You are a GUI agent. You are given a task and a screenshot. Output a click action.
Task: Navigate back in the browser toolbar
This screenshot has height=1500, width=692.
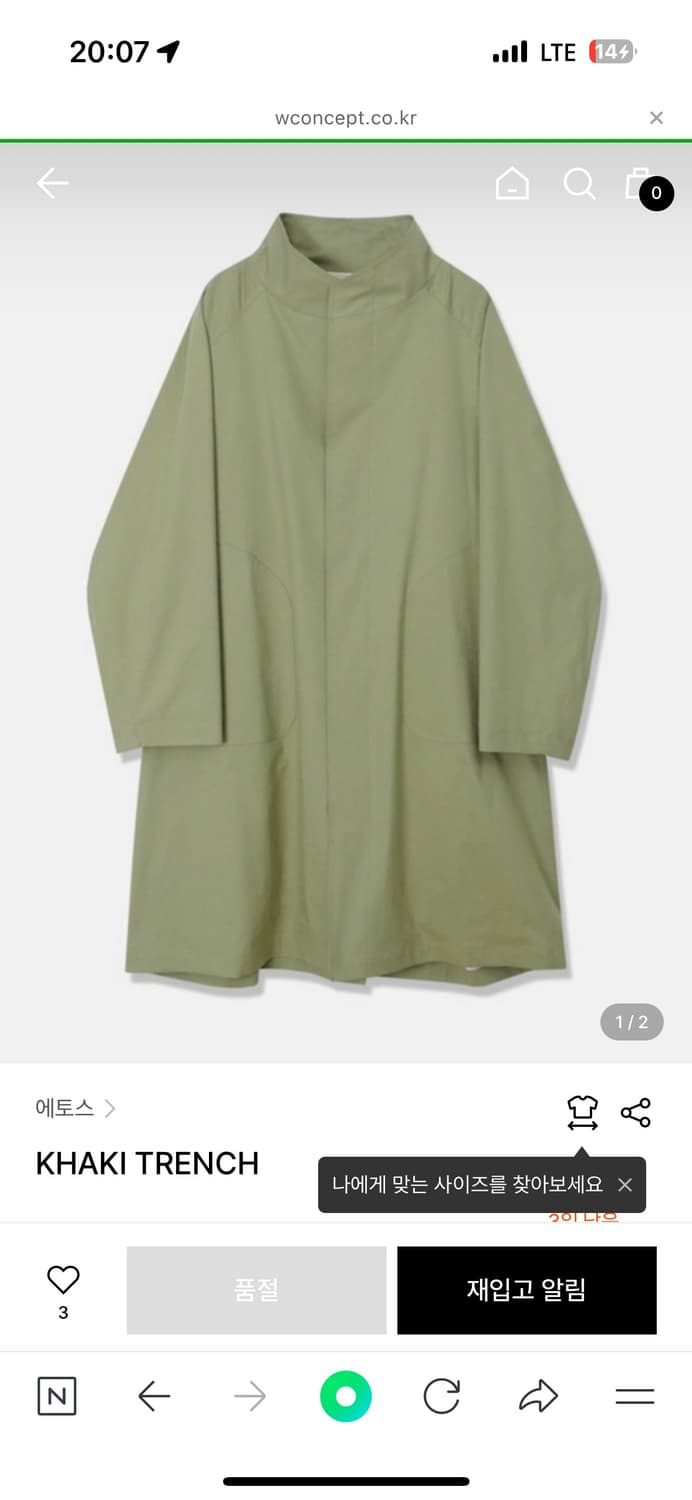coord(154,1396)
